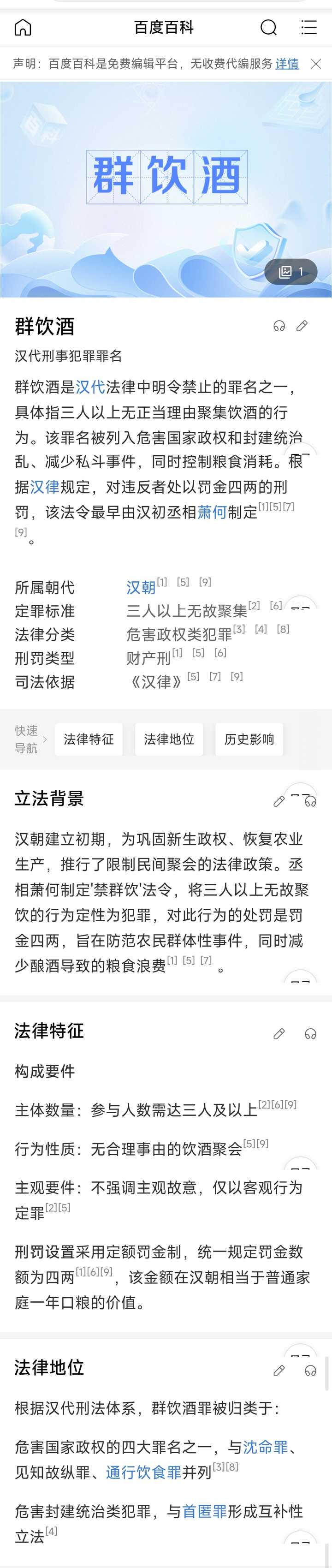Viewport: 332px width, 1568px height.
Task: Open the 沈命罪 link
Action: tap(265, 1448)
